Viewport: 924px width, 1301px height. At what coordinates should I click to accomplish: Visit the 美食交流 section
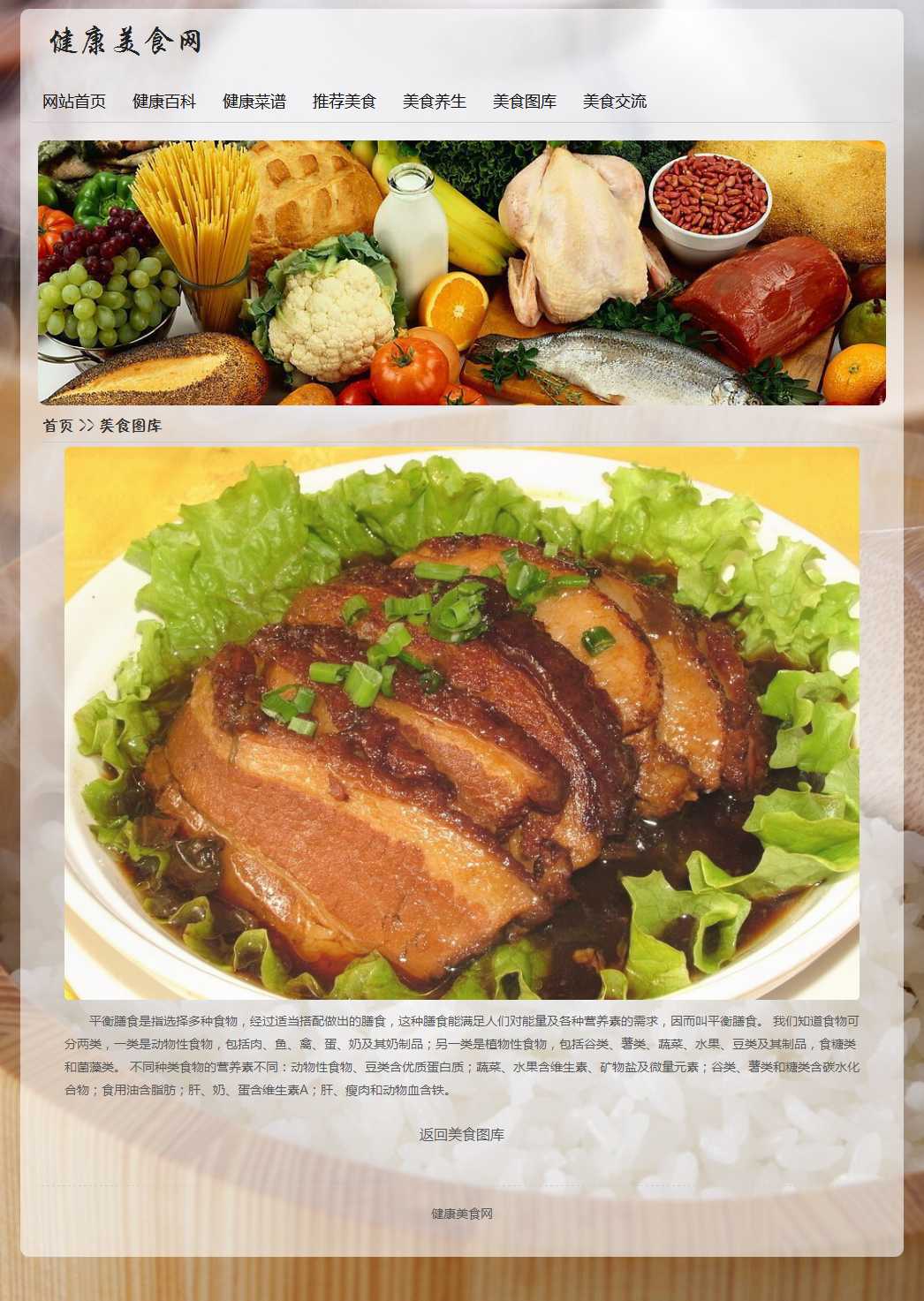pos(615,102)
